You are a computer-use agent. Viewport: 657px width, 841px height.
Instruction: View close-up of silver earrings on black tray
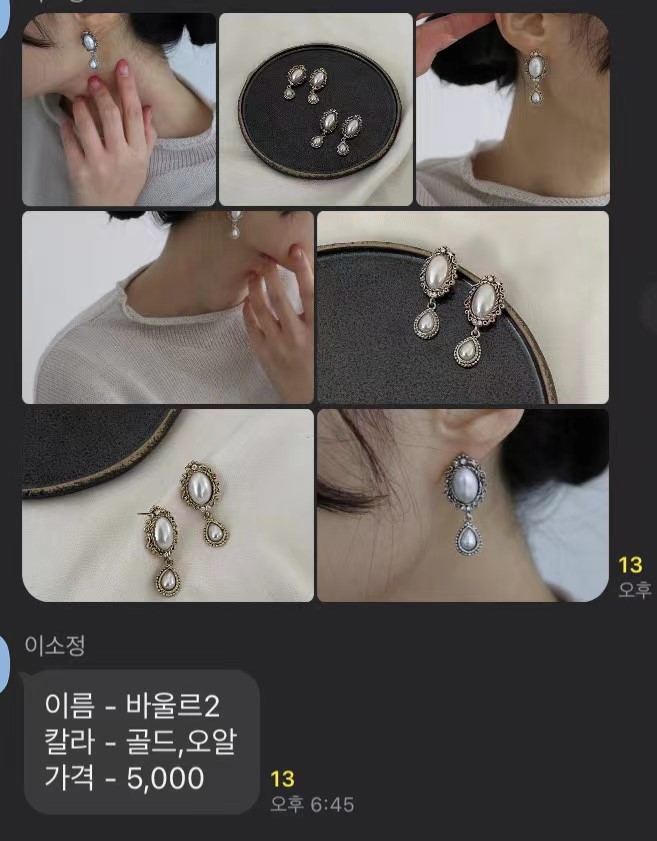click(462, 307)
